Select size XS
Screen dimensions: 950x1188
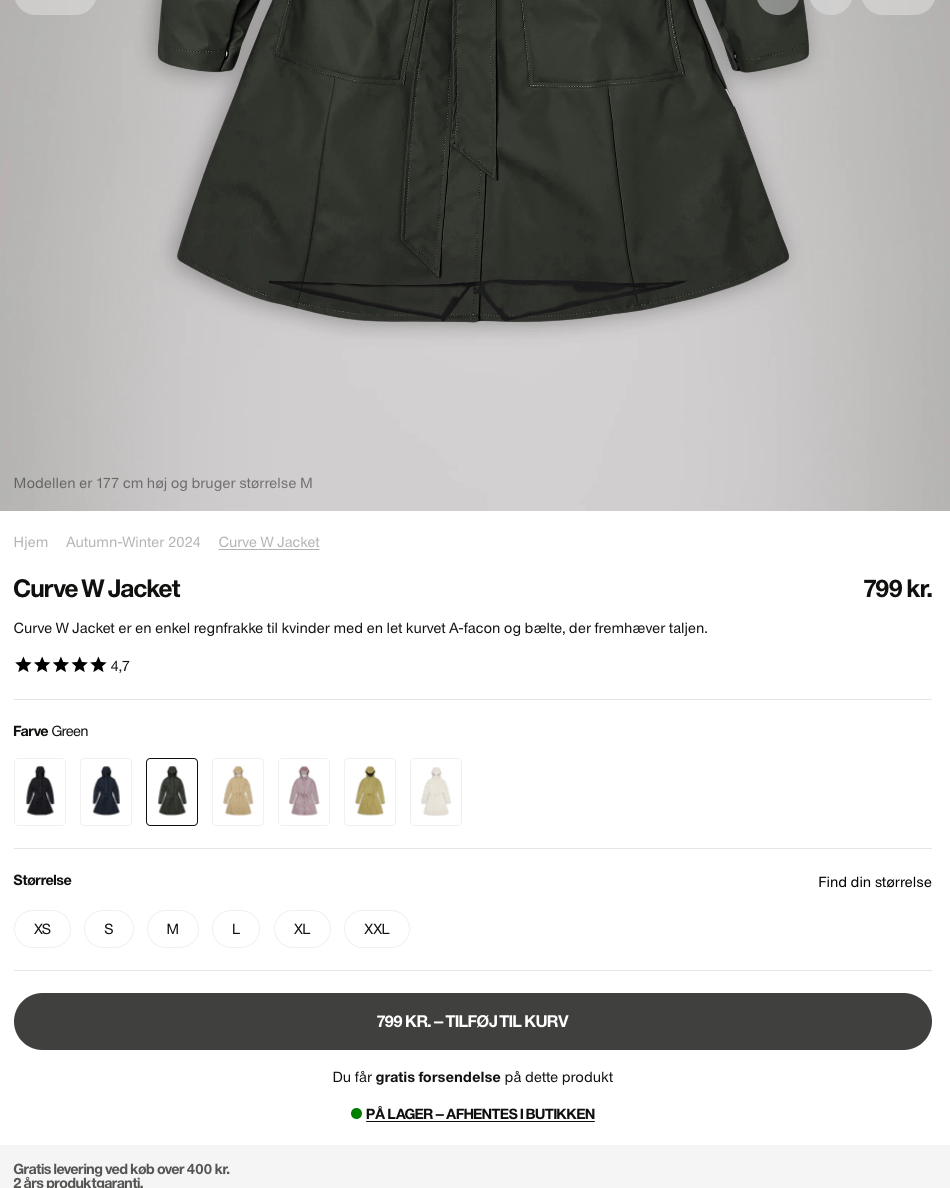pos(42,929)
